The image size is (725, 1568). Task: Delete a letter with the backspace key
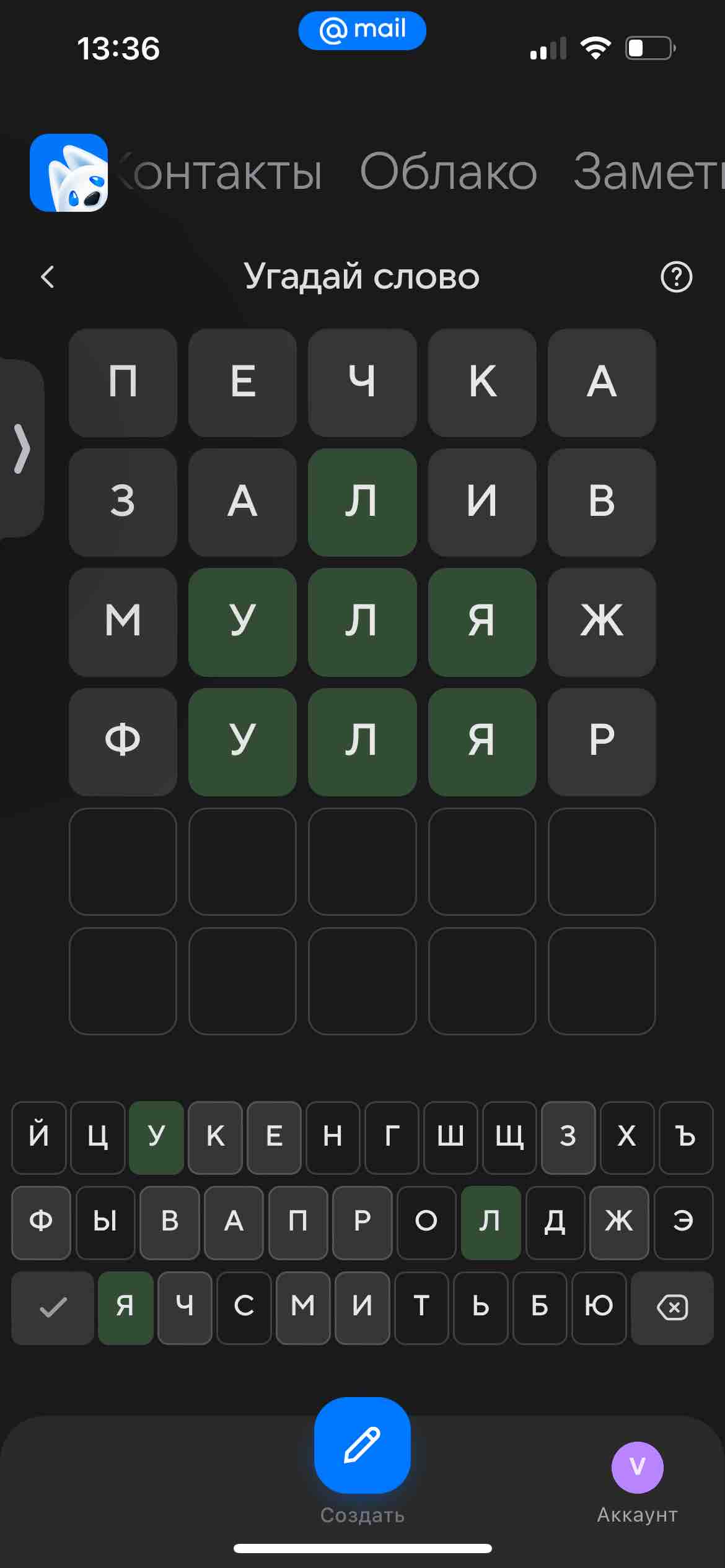point(672,1308)
